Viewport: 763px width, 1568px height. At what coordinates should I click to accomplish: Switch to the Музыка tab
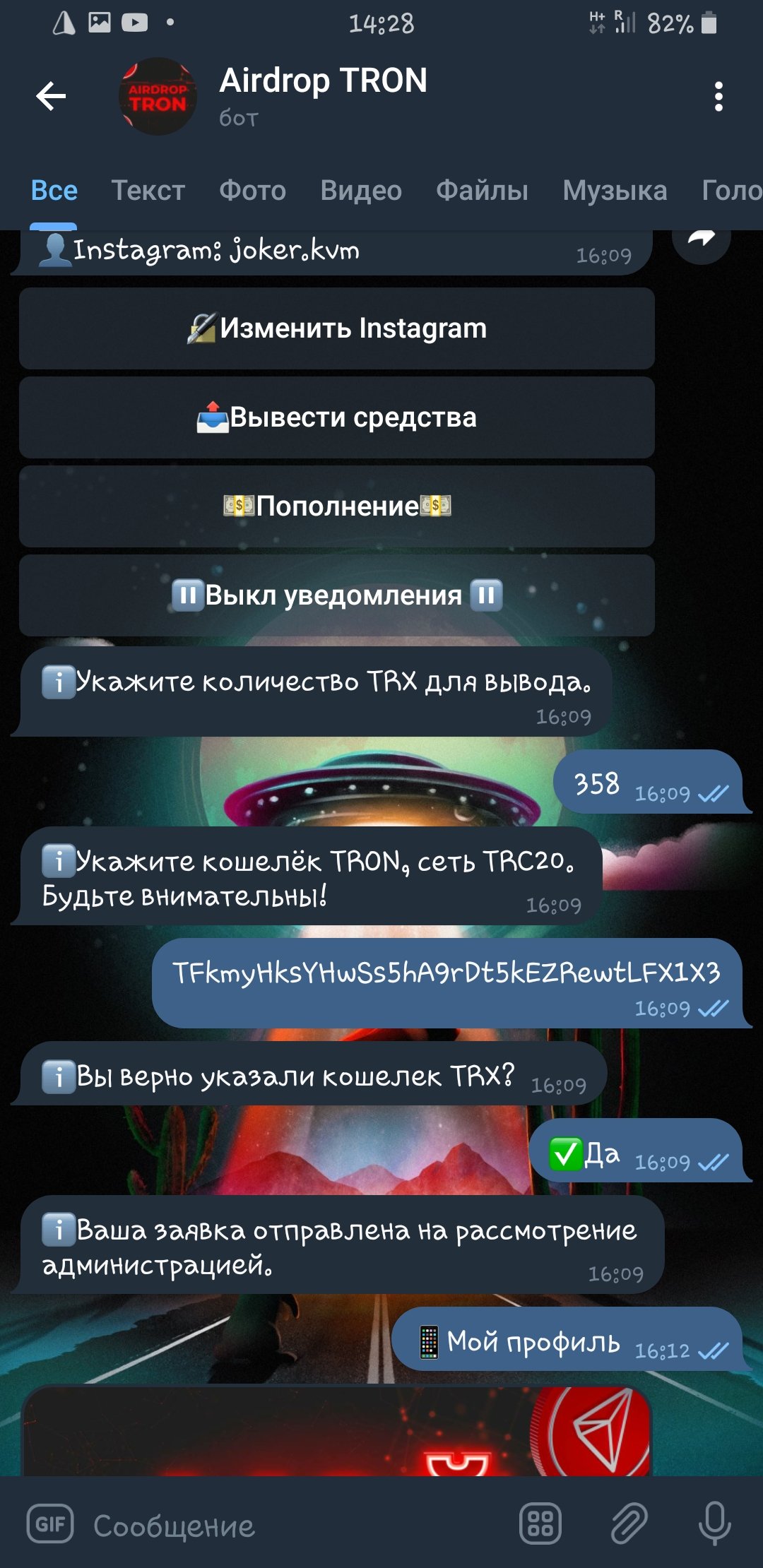click(615, 191)
